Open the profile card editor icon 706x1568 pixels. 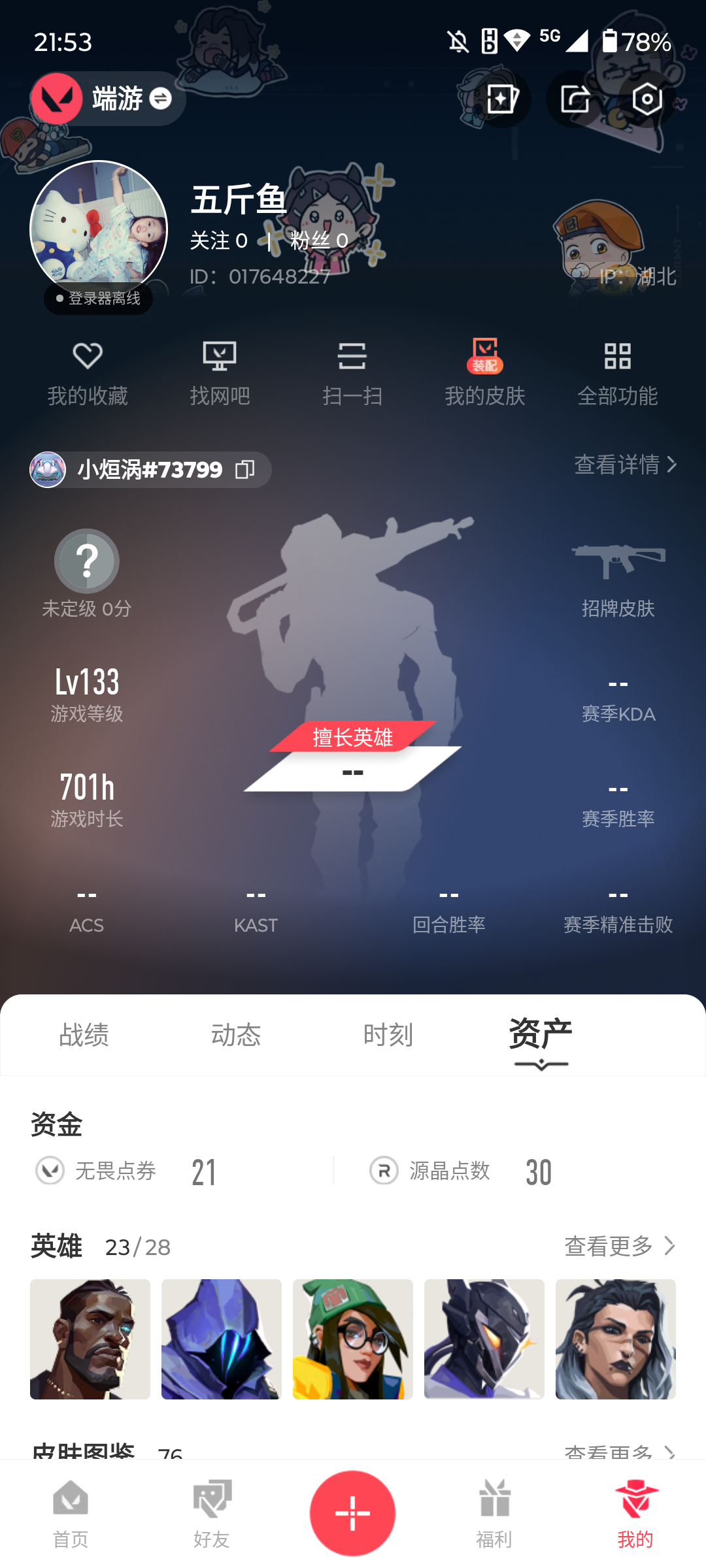pos(502,99)
